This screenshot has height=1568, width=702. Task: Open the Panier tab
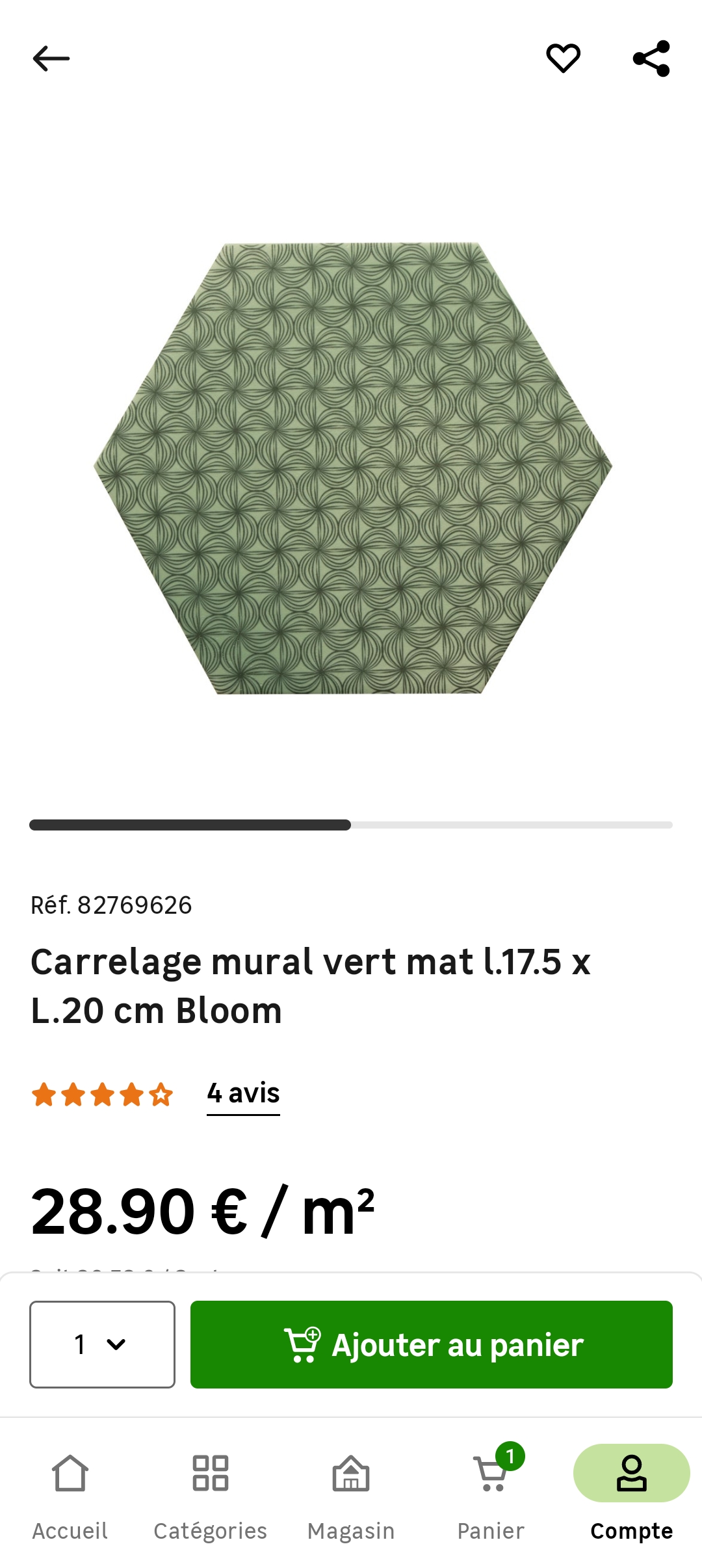[491, 1497]
